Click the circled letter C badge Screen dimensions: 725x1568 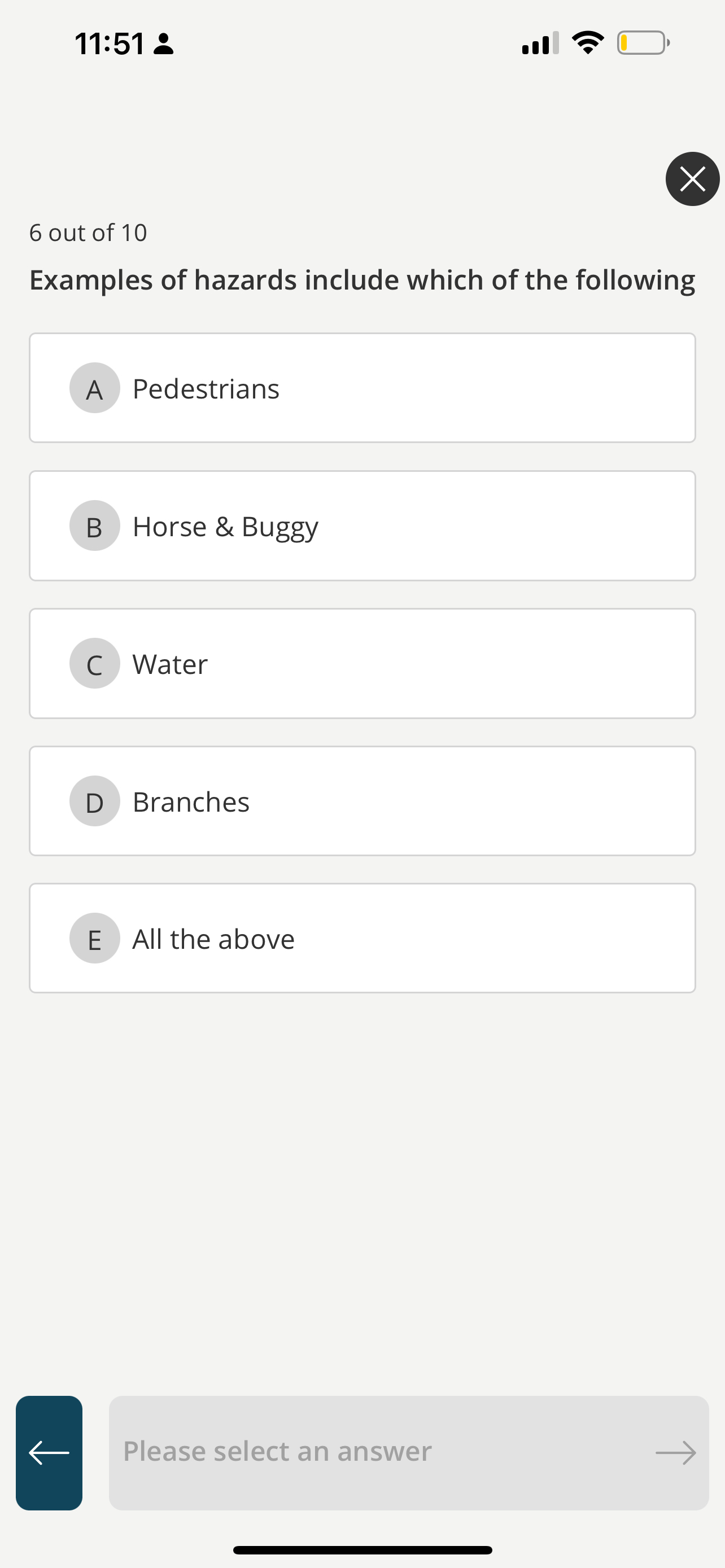[94, 663]
